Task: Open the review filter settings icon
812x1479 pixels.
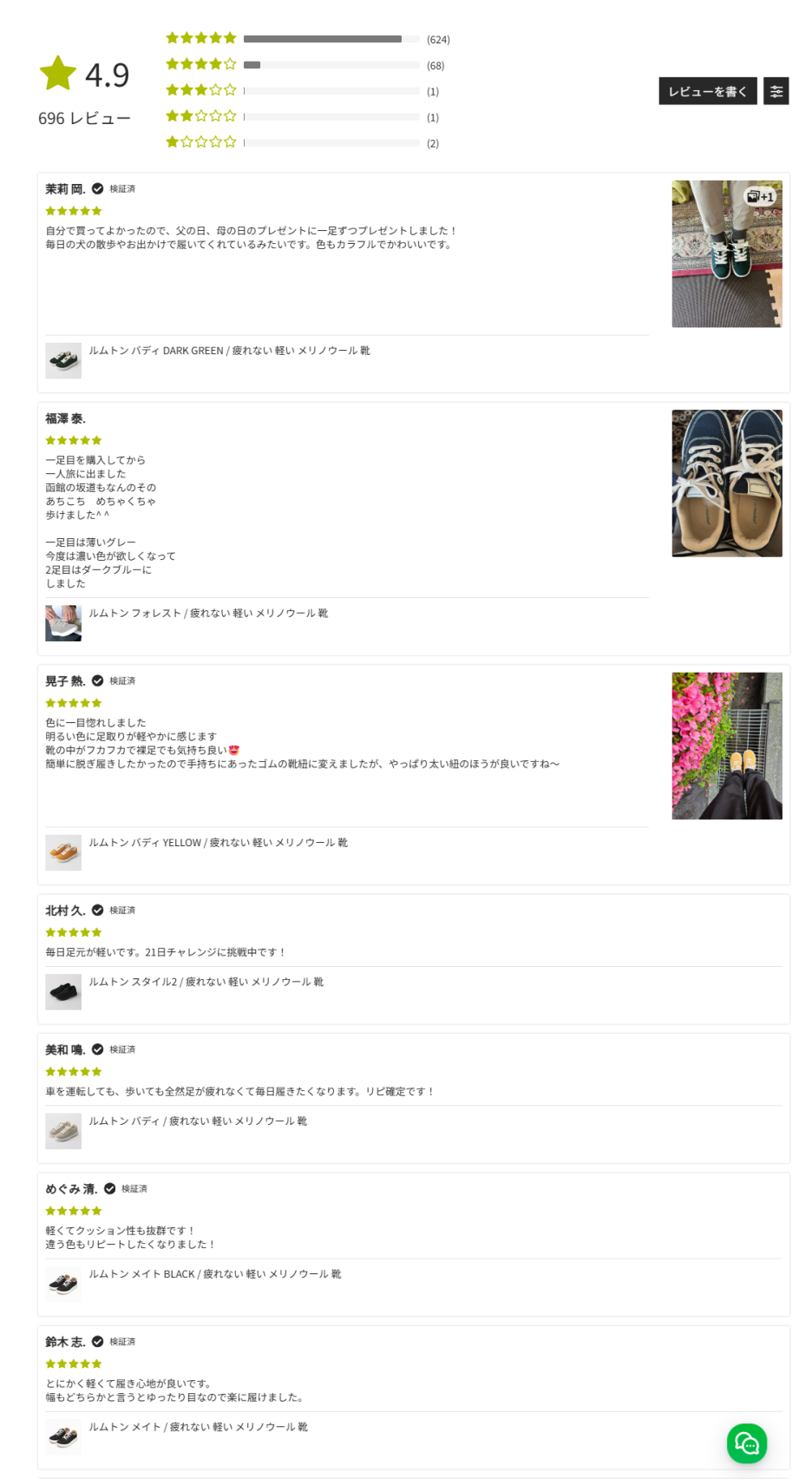Action: (776, 91)
